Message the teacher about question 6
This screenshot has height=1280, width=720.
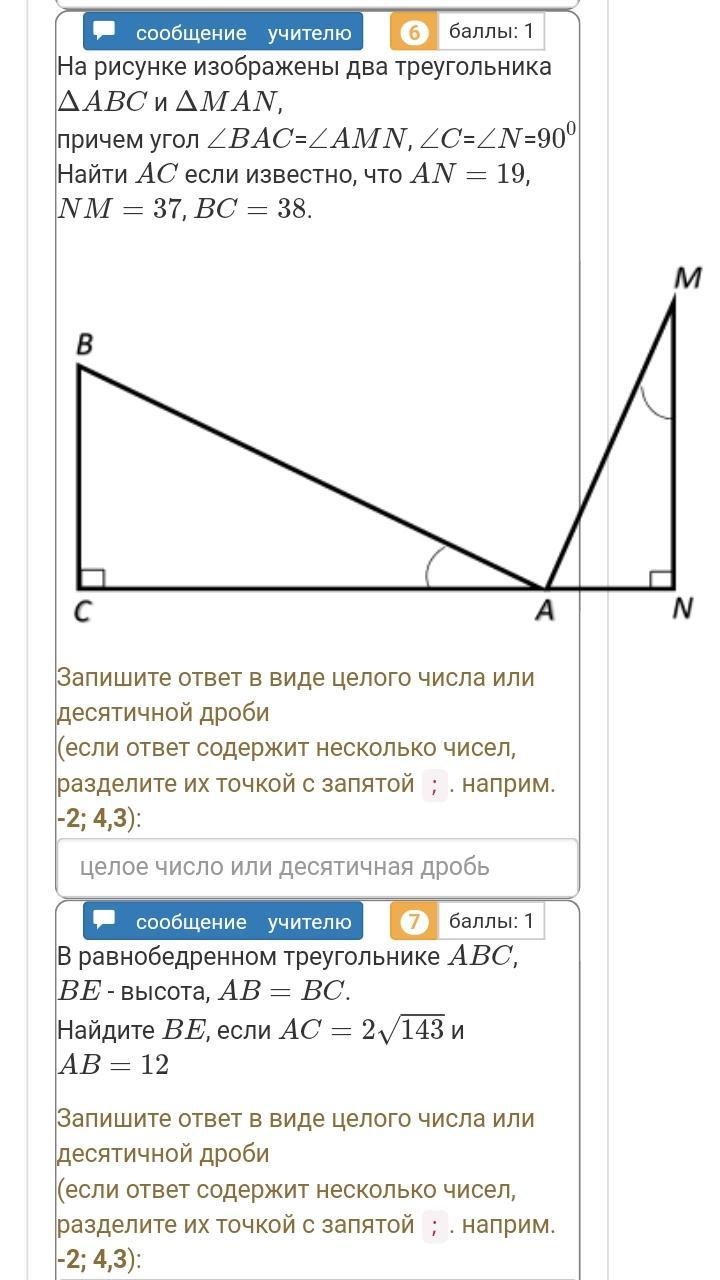point(222,32)
